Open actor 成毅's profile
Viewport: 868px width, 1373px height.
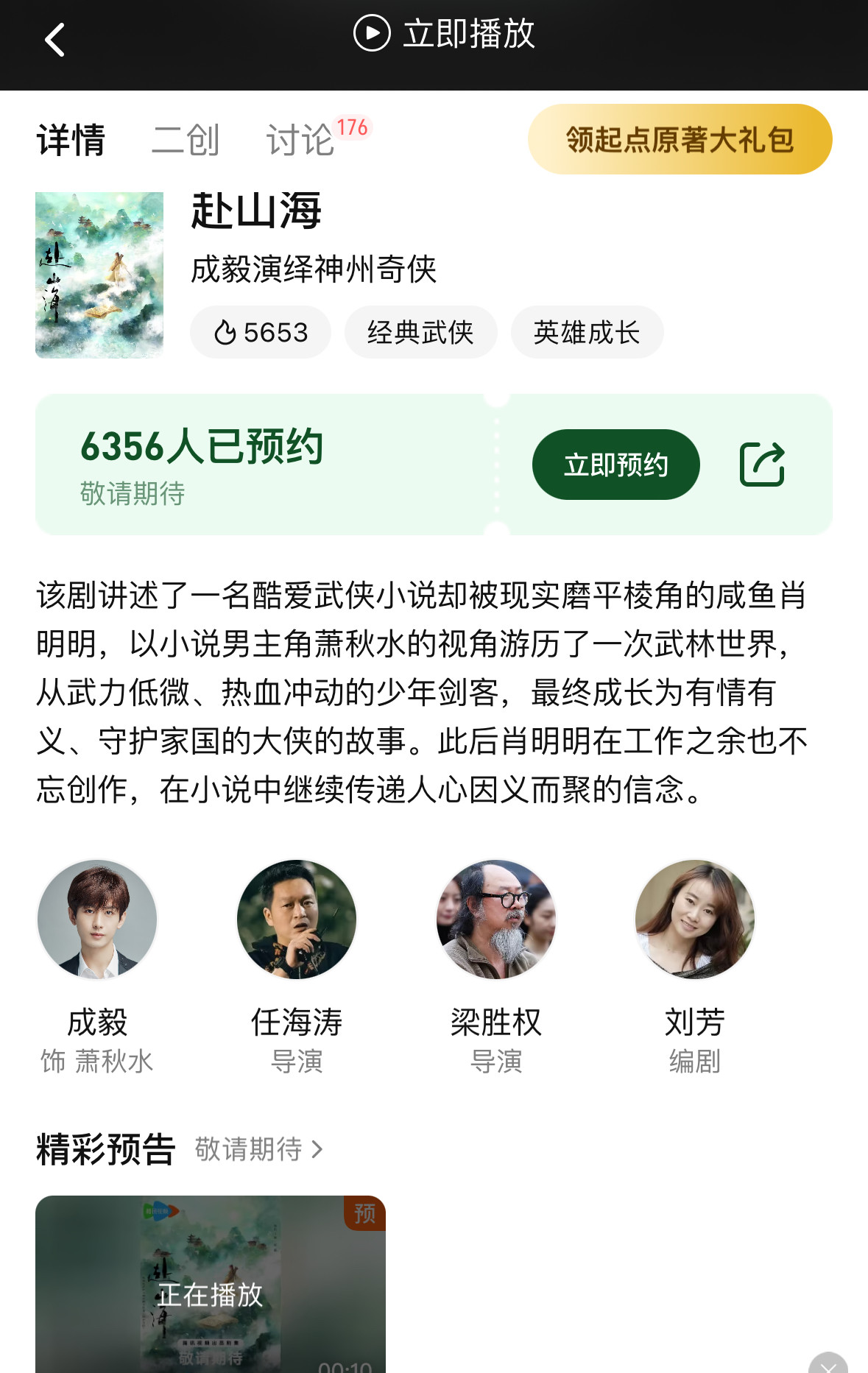click(x=97, y=920)
